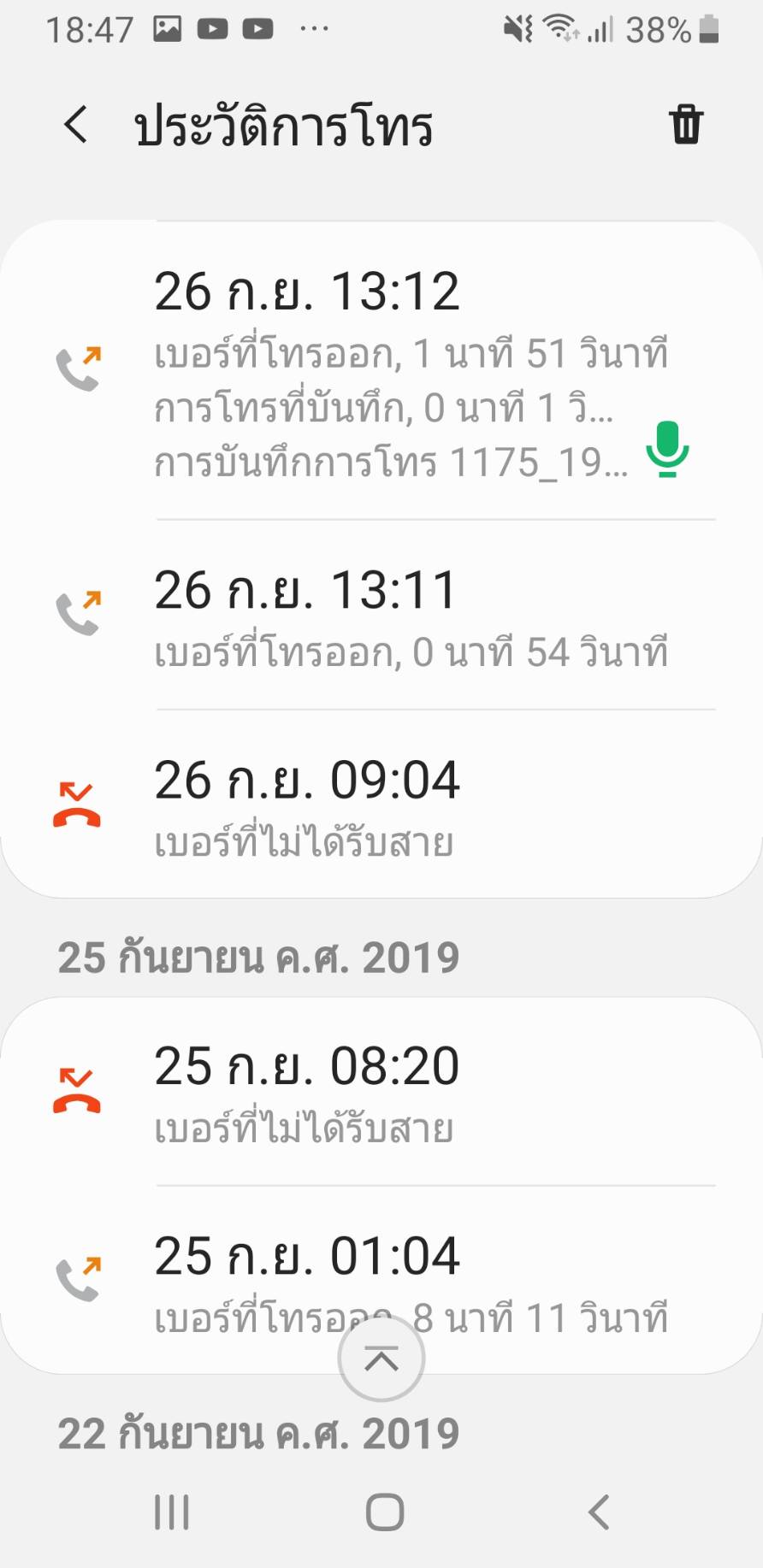Image resolution: width=763 pixels, height=1568 pixels.
Task: Go to the home screen
Action: pos(384,1512)
